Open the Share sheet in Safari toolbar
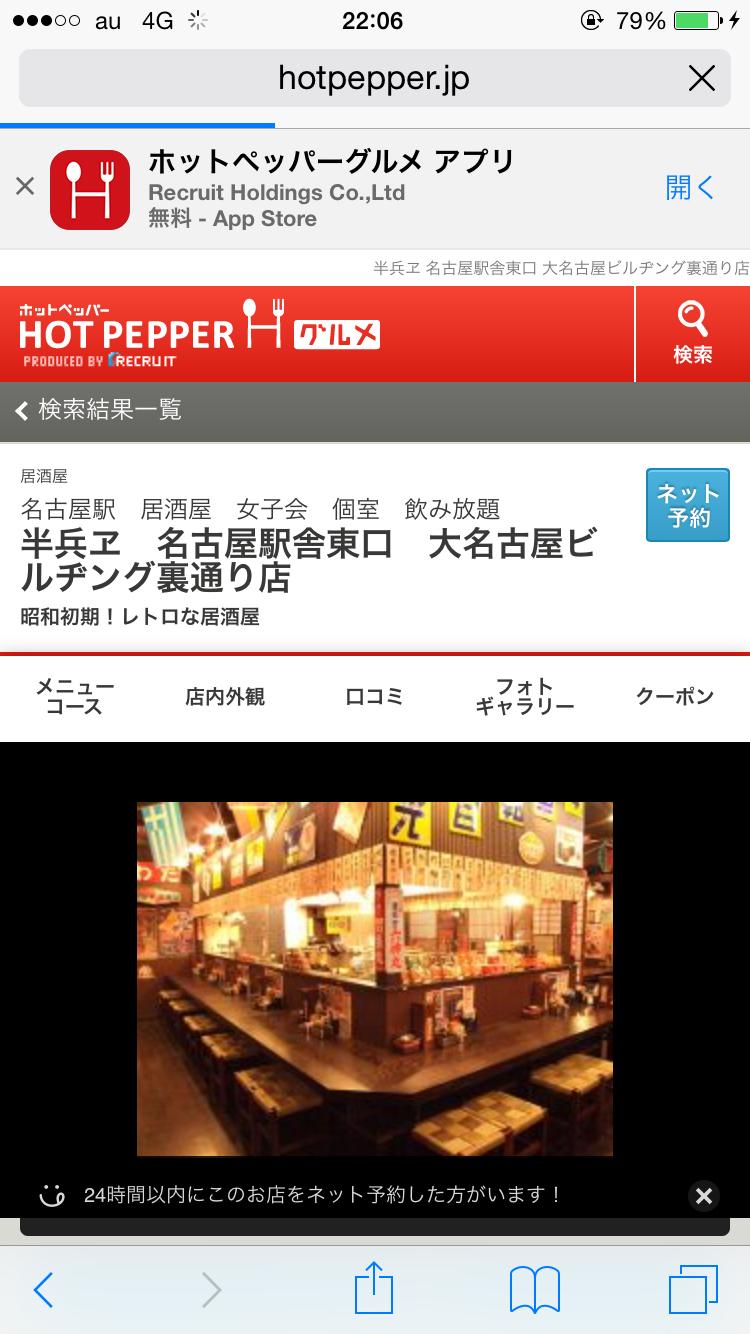Image resolution: width=750 pixels, height=1334 pixels. coord(374,1289)
